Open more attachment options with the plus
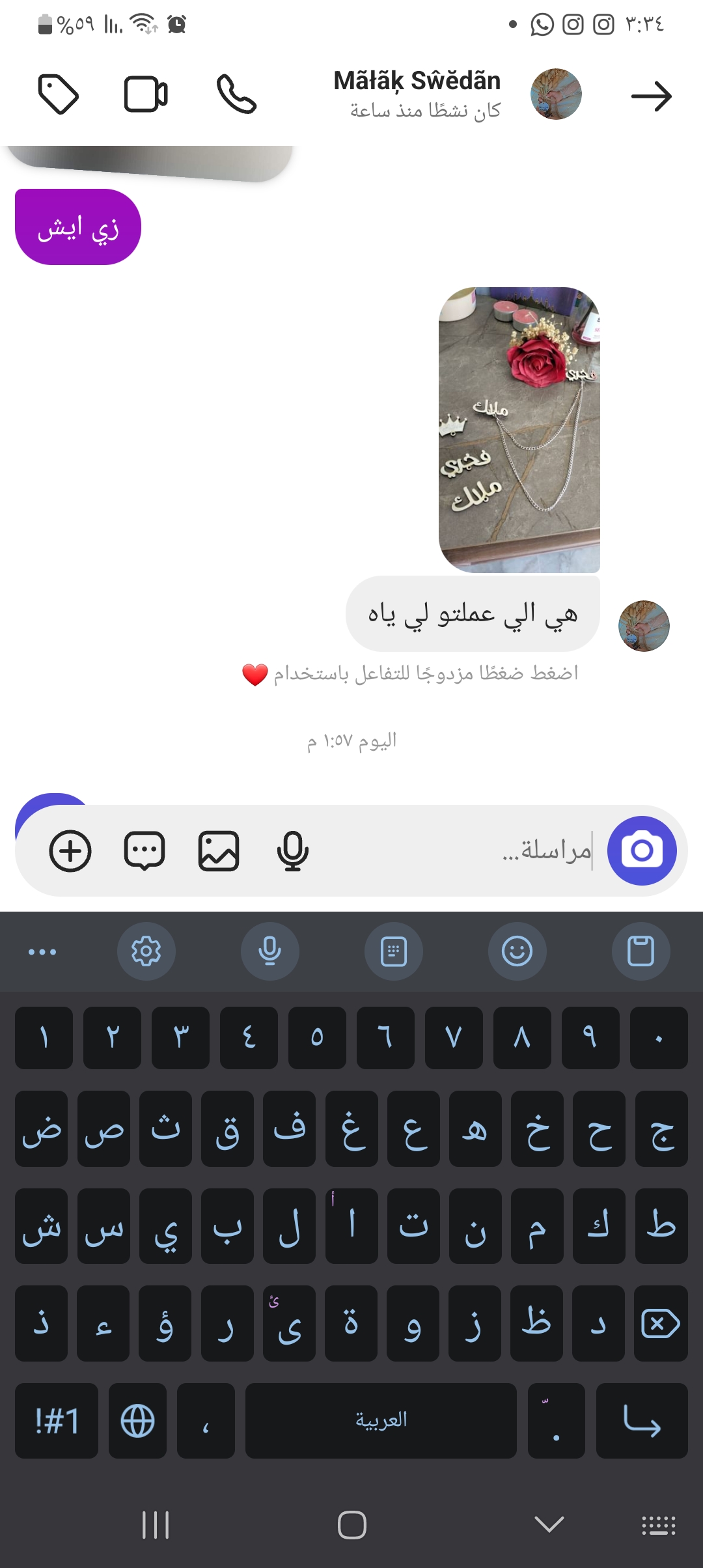Screen dimensions: 703x1568 point(70,850)
